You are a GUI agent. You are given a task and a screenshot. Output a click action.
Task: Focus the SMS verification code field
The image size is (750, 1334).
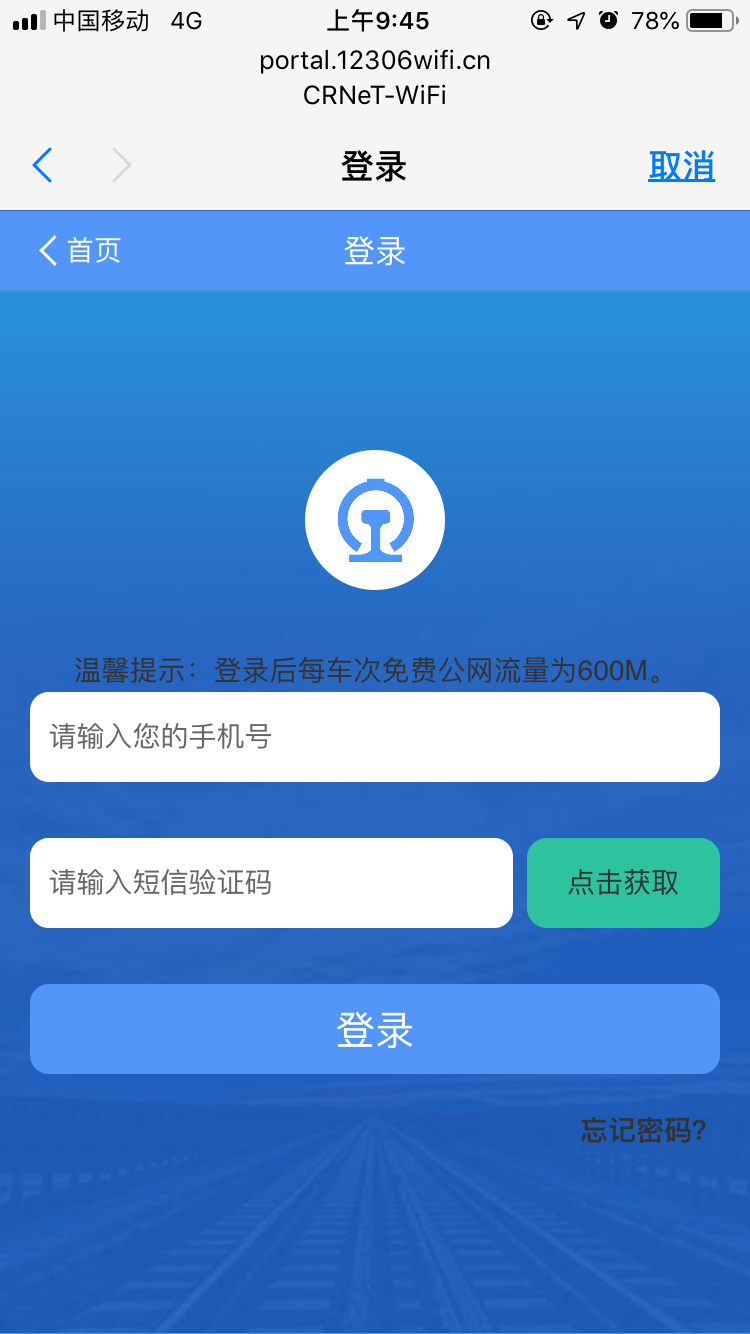(270, 883)
